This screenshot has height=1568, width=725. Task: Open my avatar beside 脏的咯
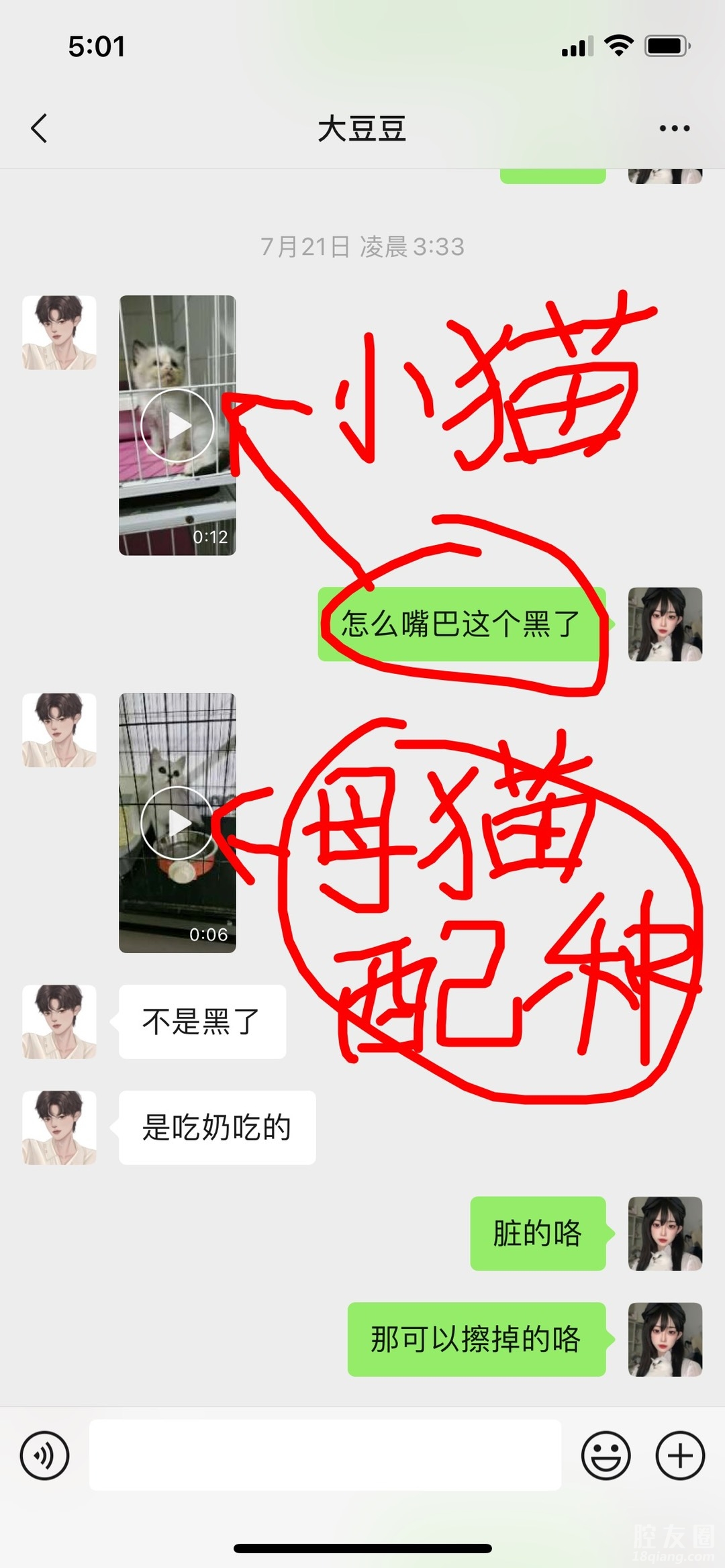click(x=665, y=1233)
